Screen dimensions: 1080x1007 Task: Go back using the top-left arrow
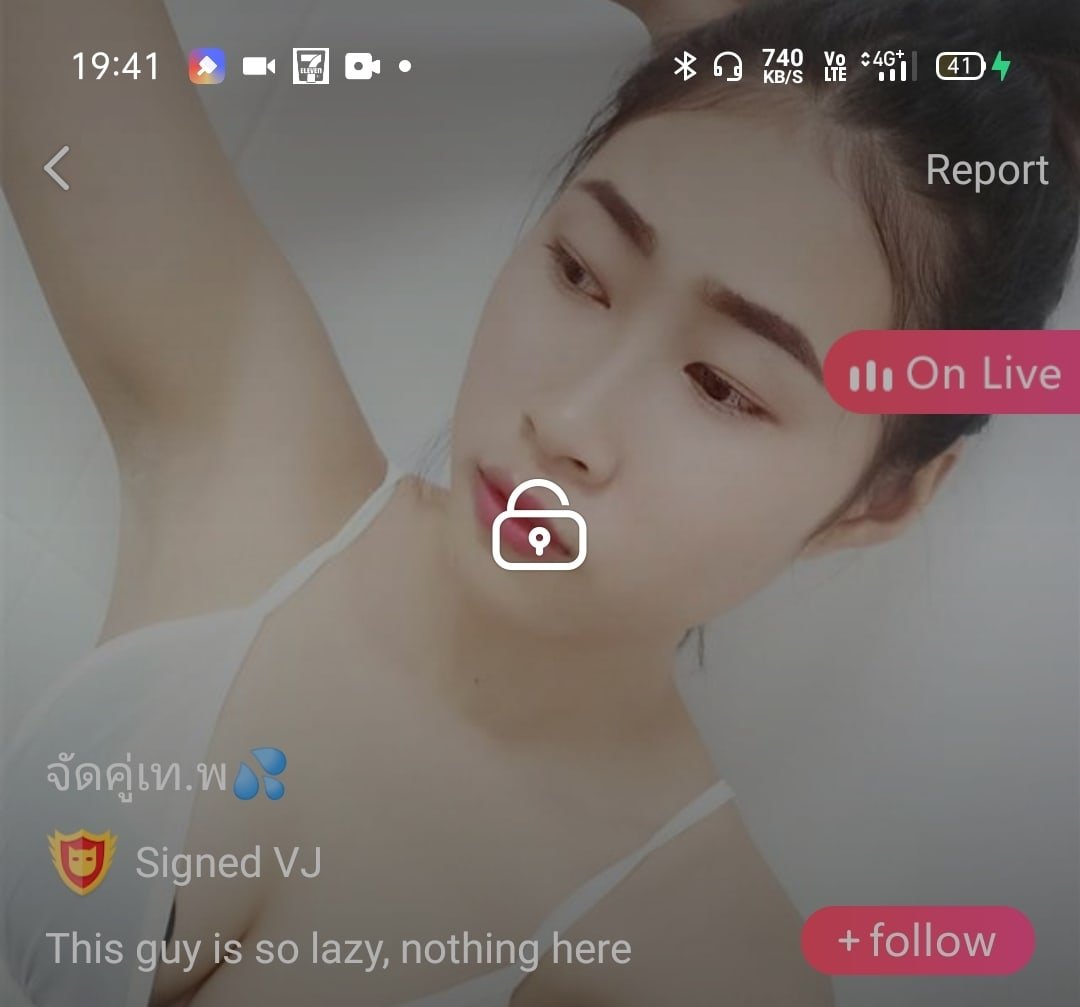point(58,168)
